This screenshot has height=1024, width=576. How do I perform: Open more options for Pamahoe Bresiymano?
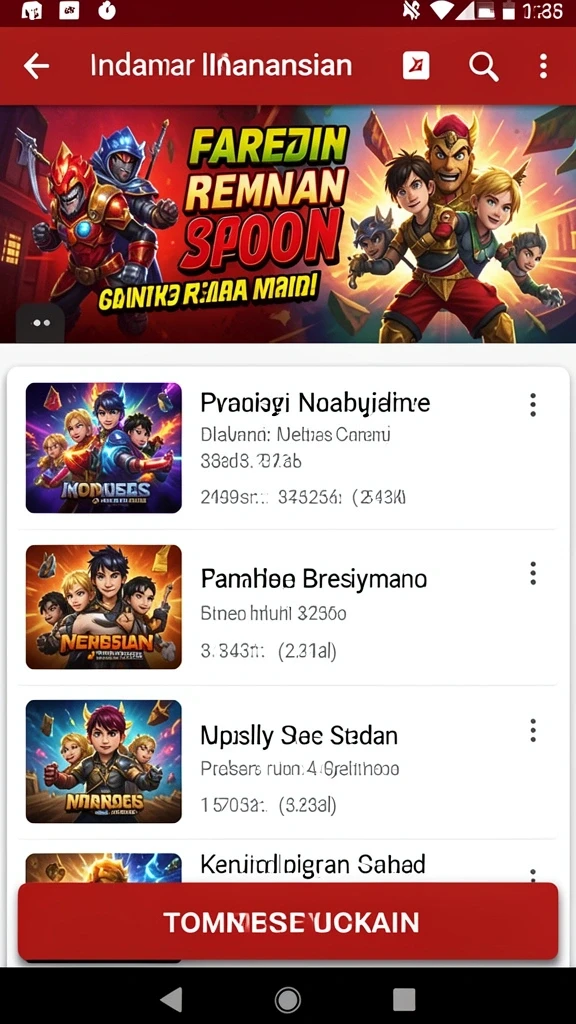click(533, 573)
